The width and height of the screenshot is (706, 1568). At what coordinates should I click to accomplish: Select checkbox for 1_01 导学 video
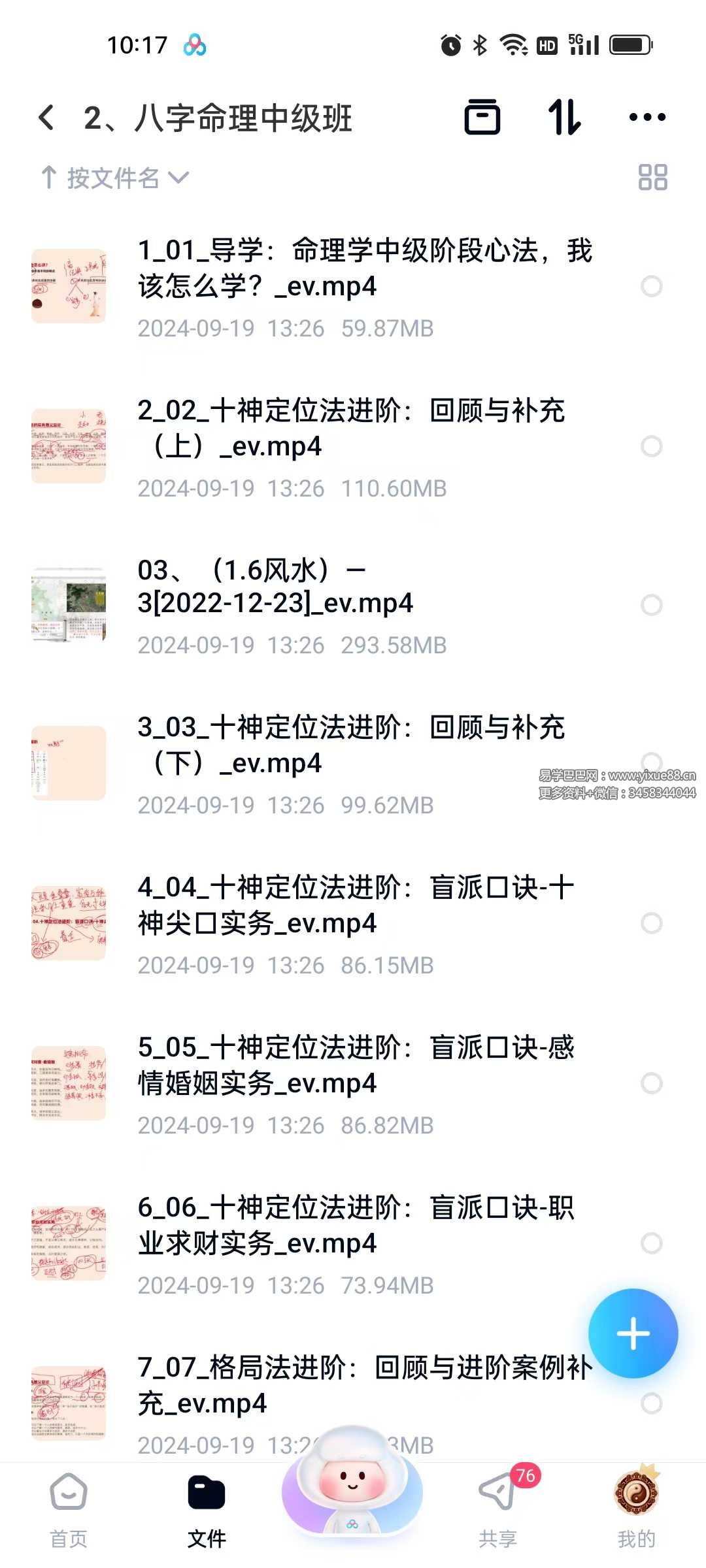pyautogui.click(x=652, y=286)
